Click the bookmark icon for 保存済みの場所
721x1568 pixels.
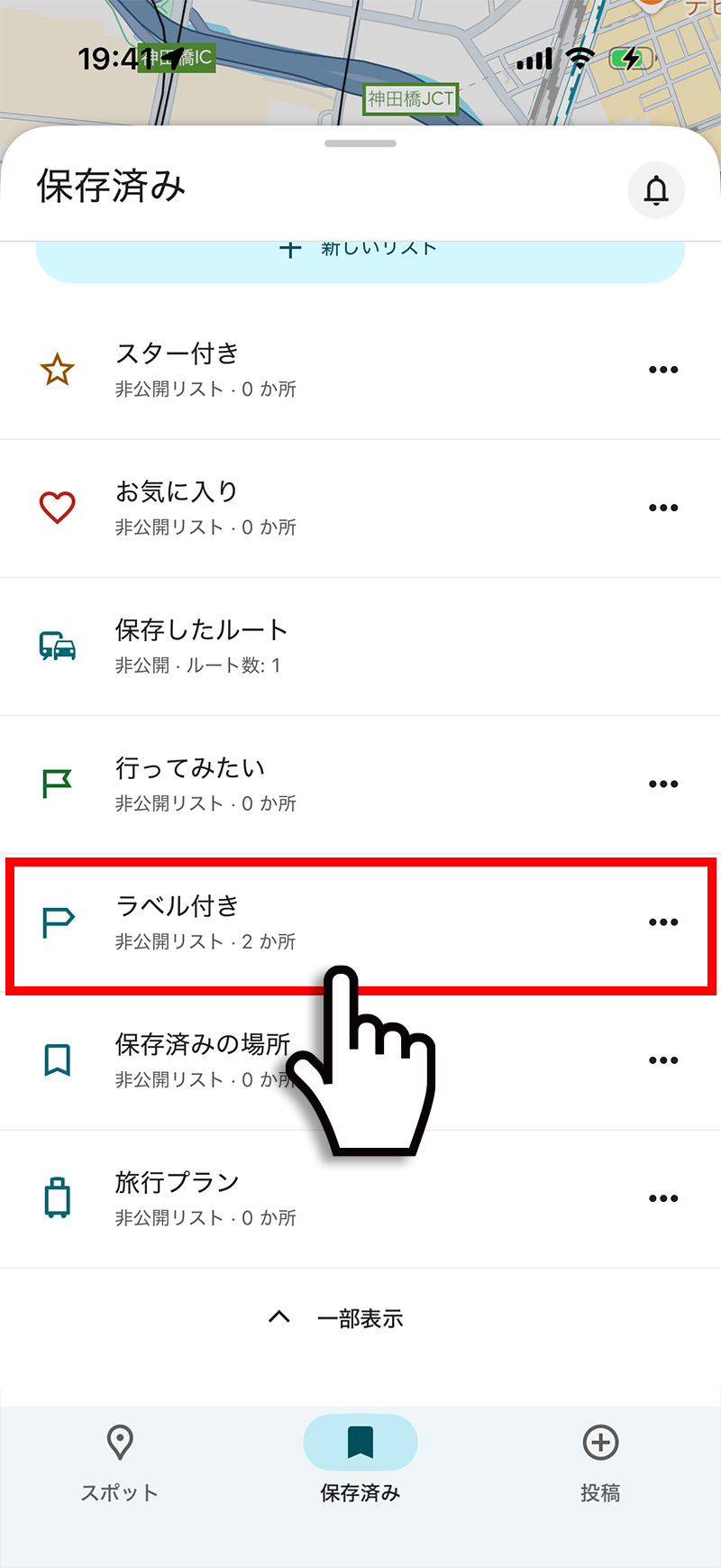pos(57,1059)
